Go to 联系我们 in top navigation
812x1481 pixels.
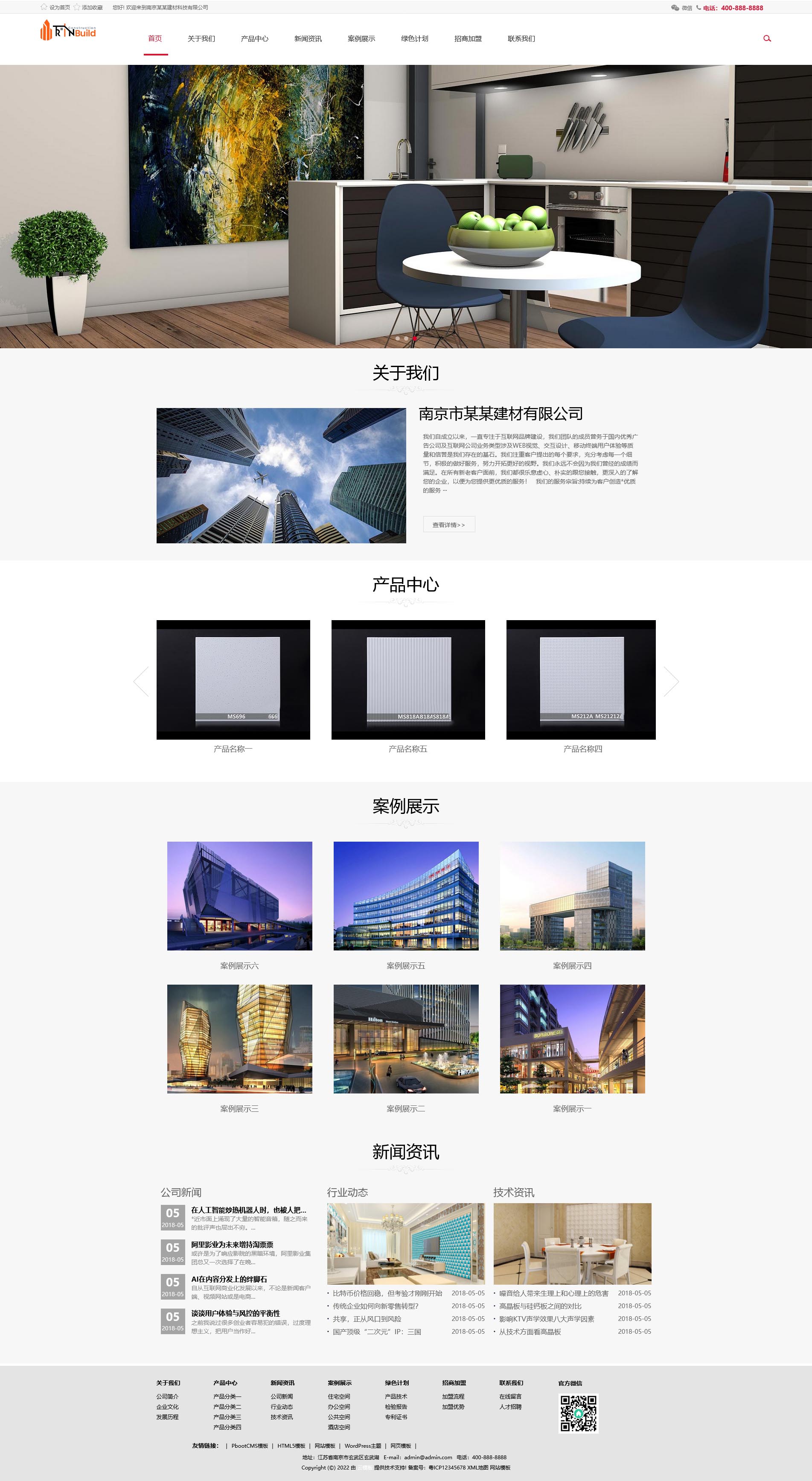point(521,38)
